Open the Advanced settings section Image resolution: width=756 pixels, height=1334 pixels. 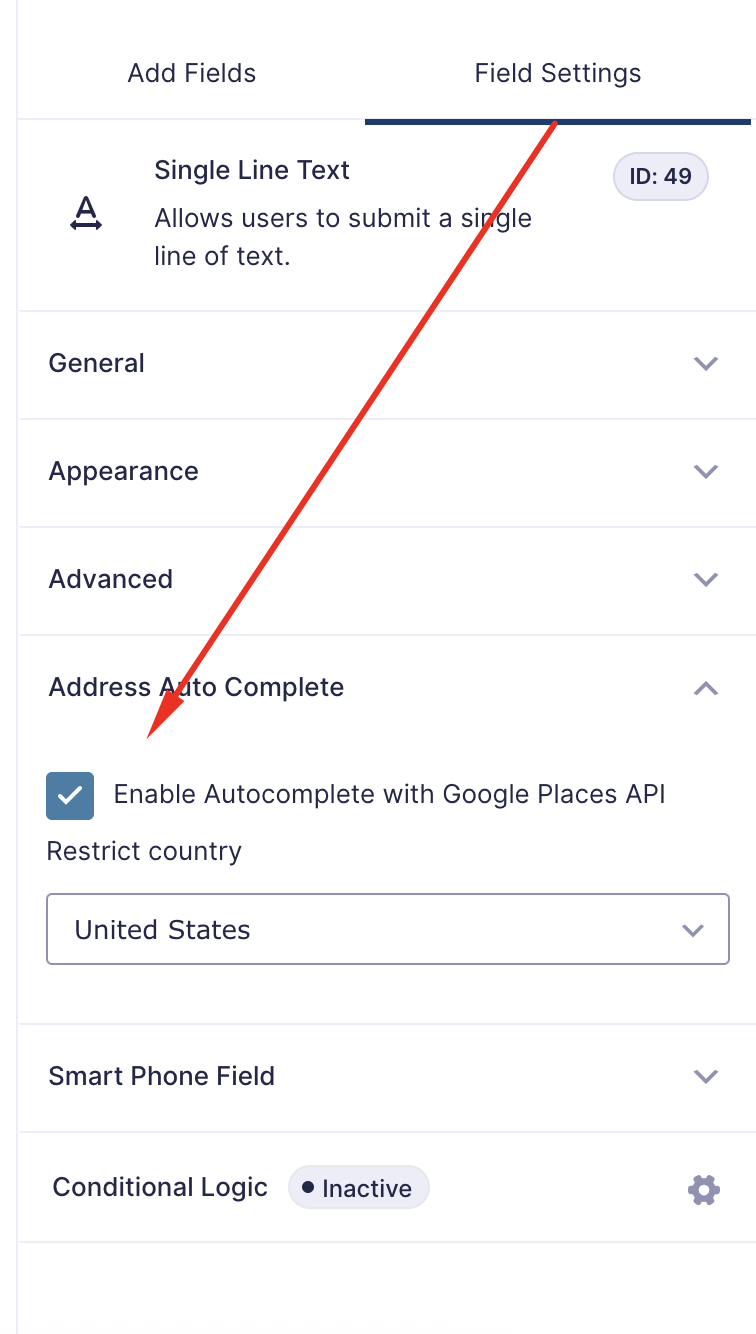point(386,580)
